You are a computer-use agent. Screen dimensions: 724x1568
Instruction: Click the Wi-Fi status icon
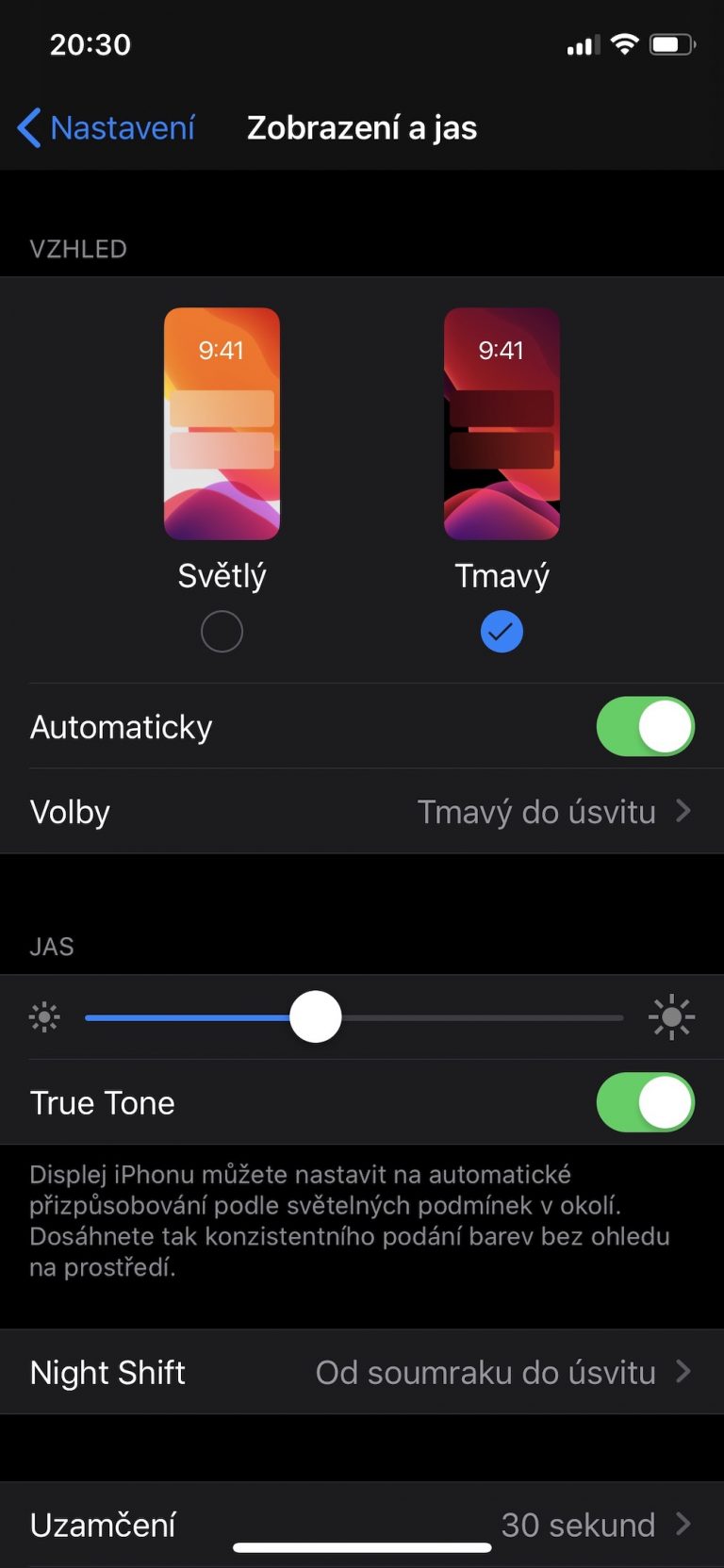pos(623,43)
